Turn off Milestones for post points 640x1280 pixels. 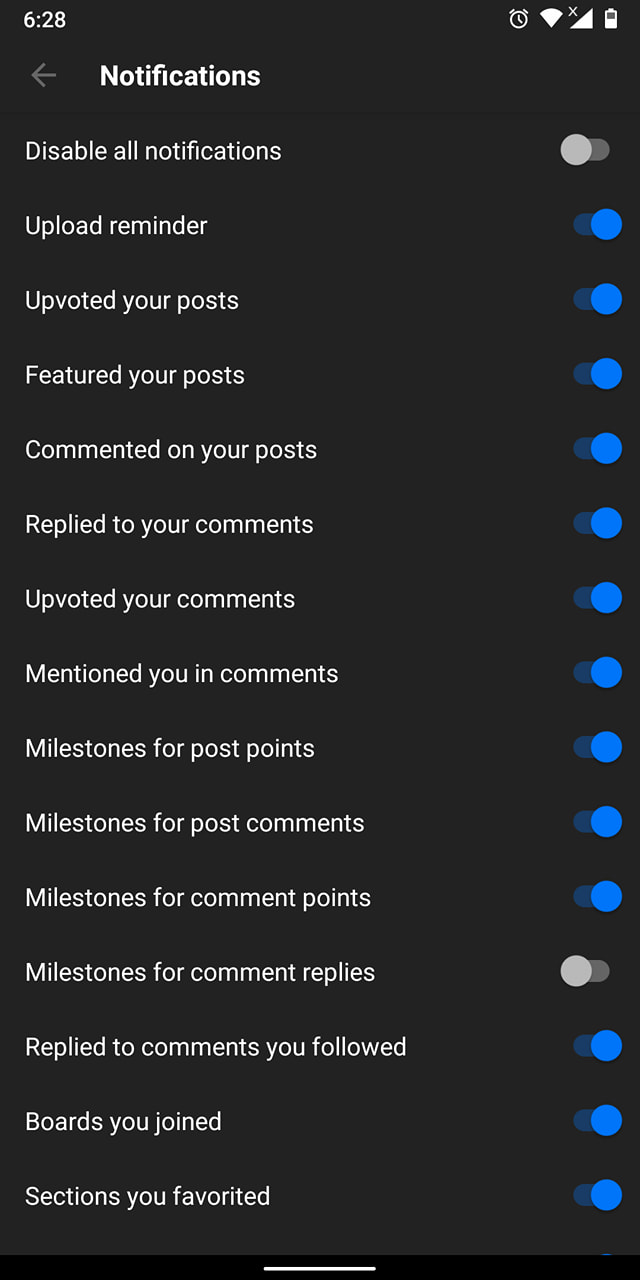[x=597, y=748]
